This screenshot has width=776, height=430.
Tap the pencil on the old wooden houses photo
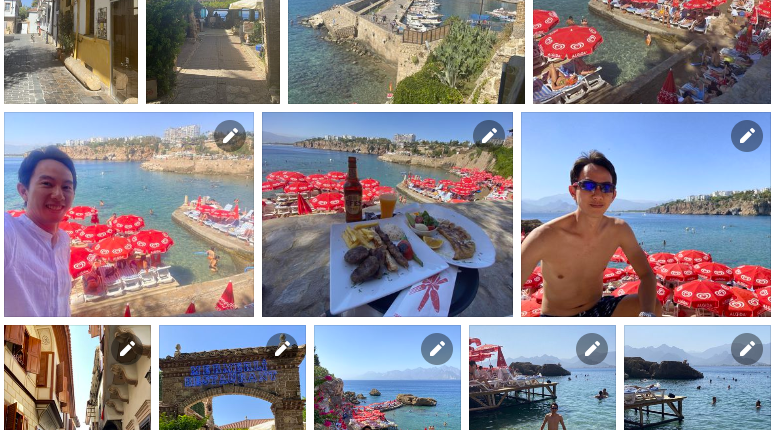pyautogui.click(x=127, y=349)
